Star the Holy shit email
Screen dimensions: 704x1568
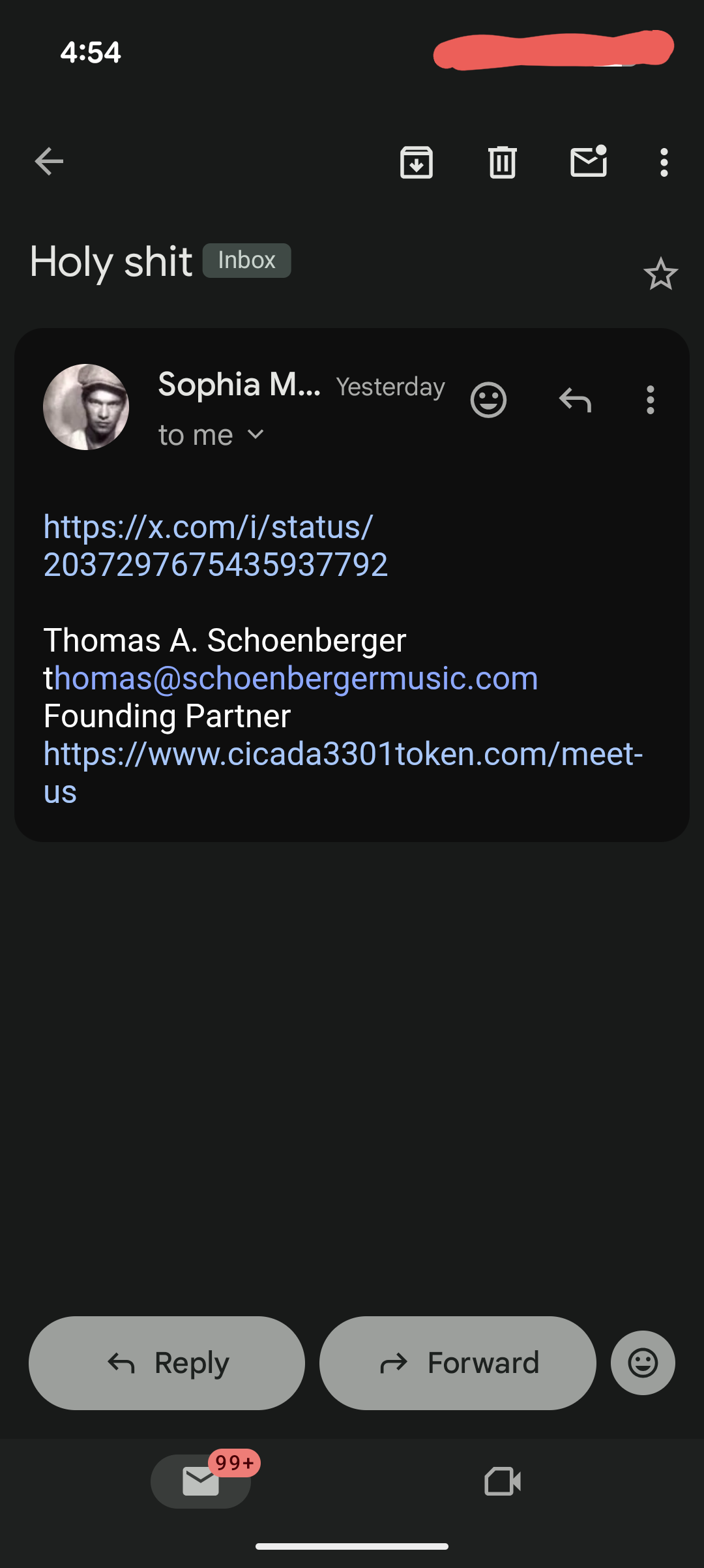click(x=660, y=274)
